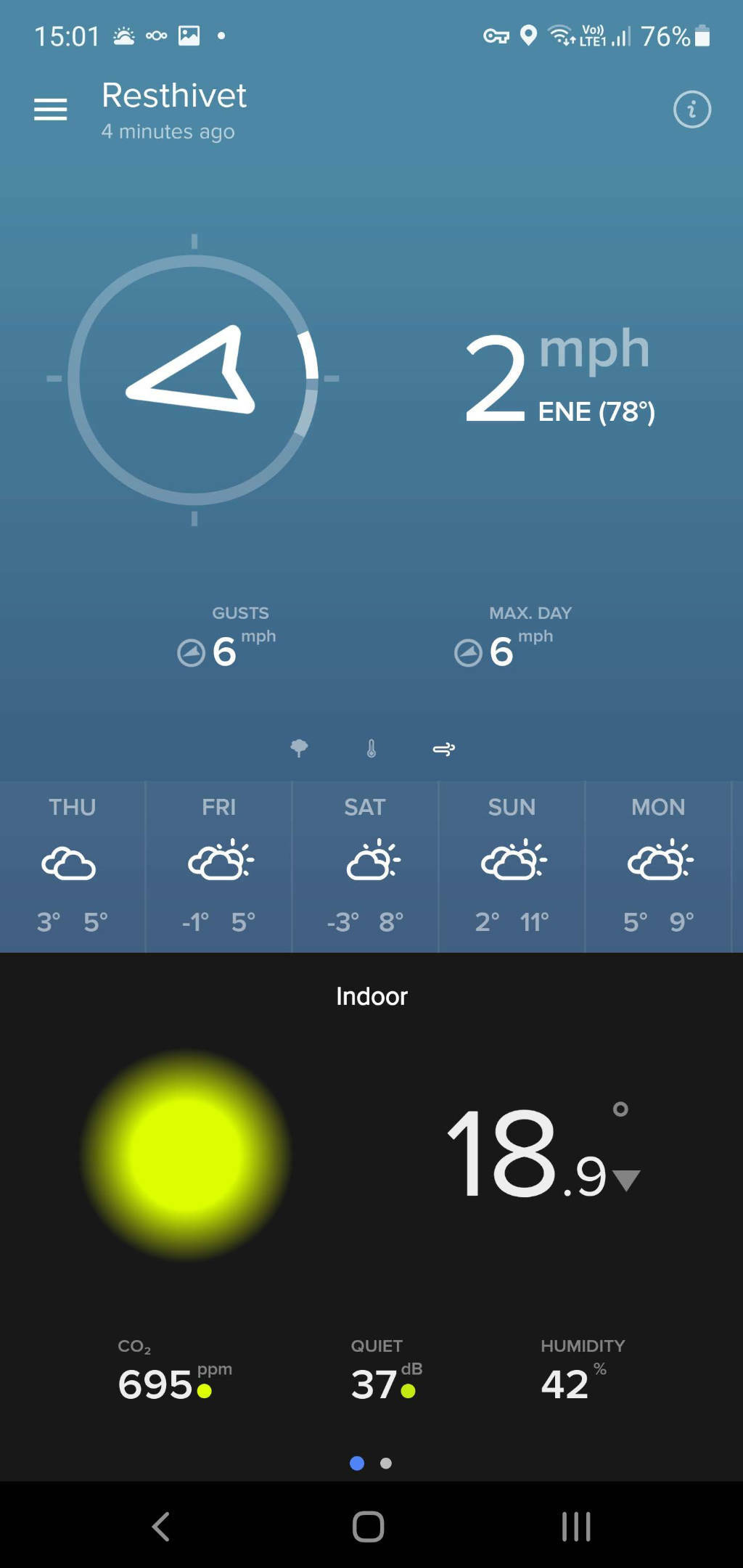This screenshot has height=1568, width=743.
Task: Switch to the thermometer view icon
Action: 371,749
